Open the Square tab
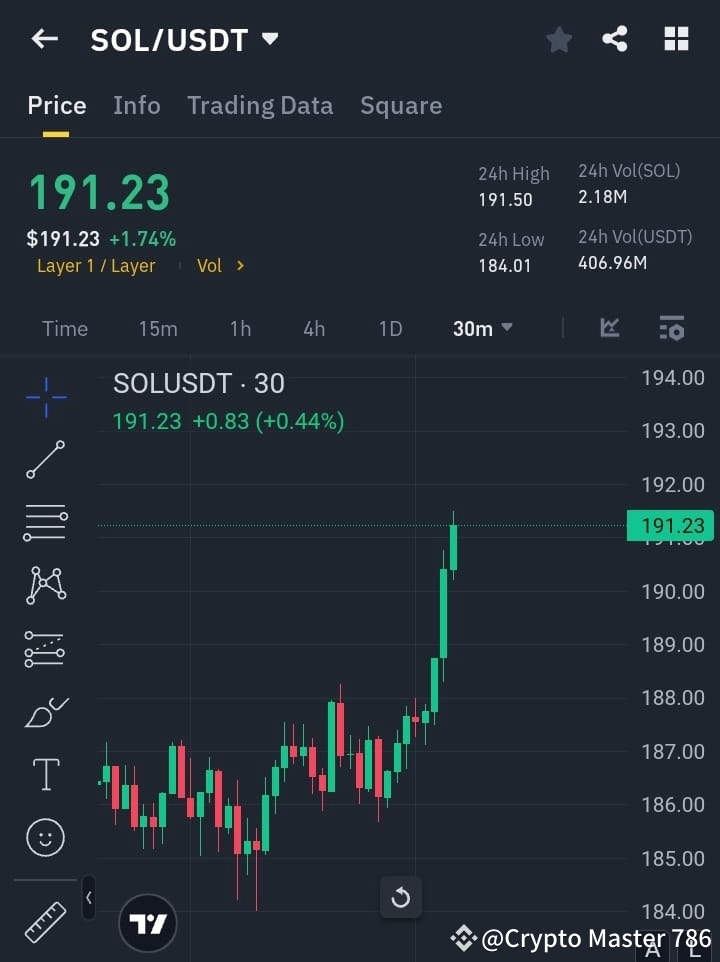The width and height of the screenshot is (720, 962). [x=401, y=105]
